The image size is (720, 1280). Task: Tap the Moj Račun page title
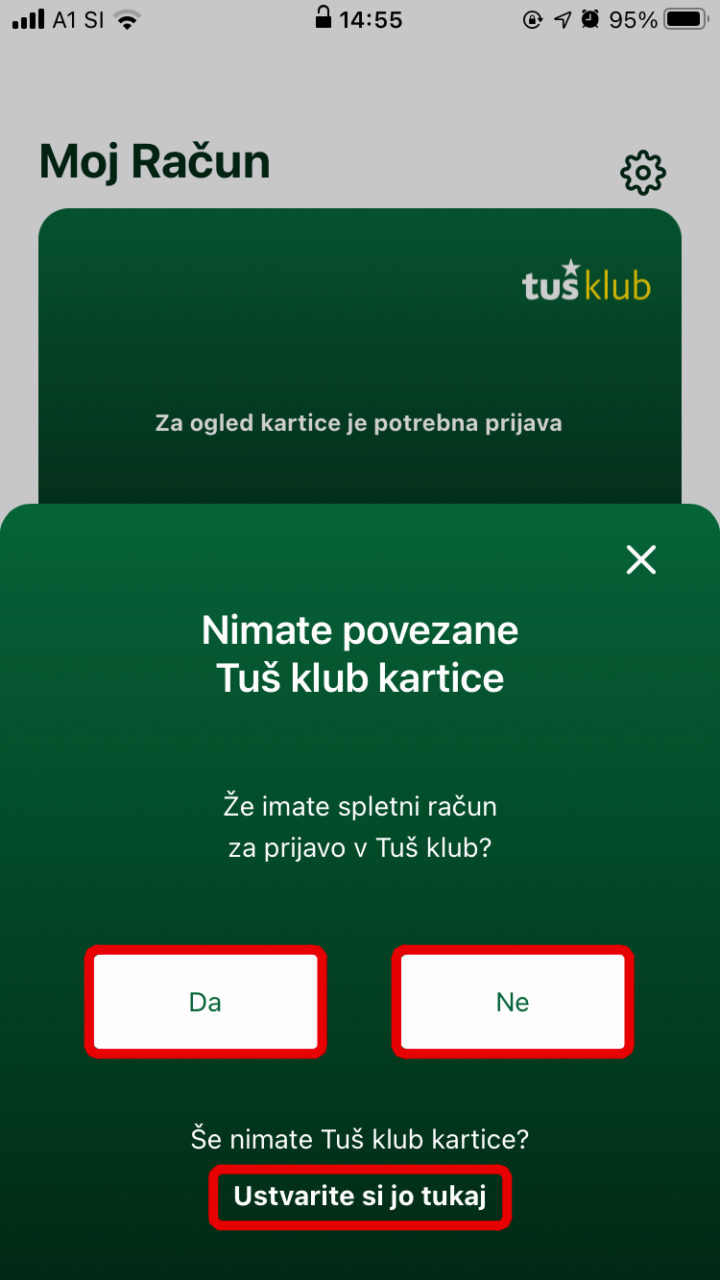tap(153, 161)
